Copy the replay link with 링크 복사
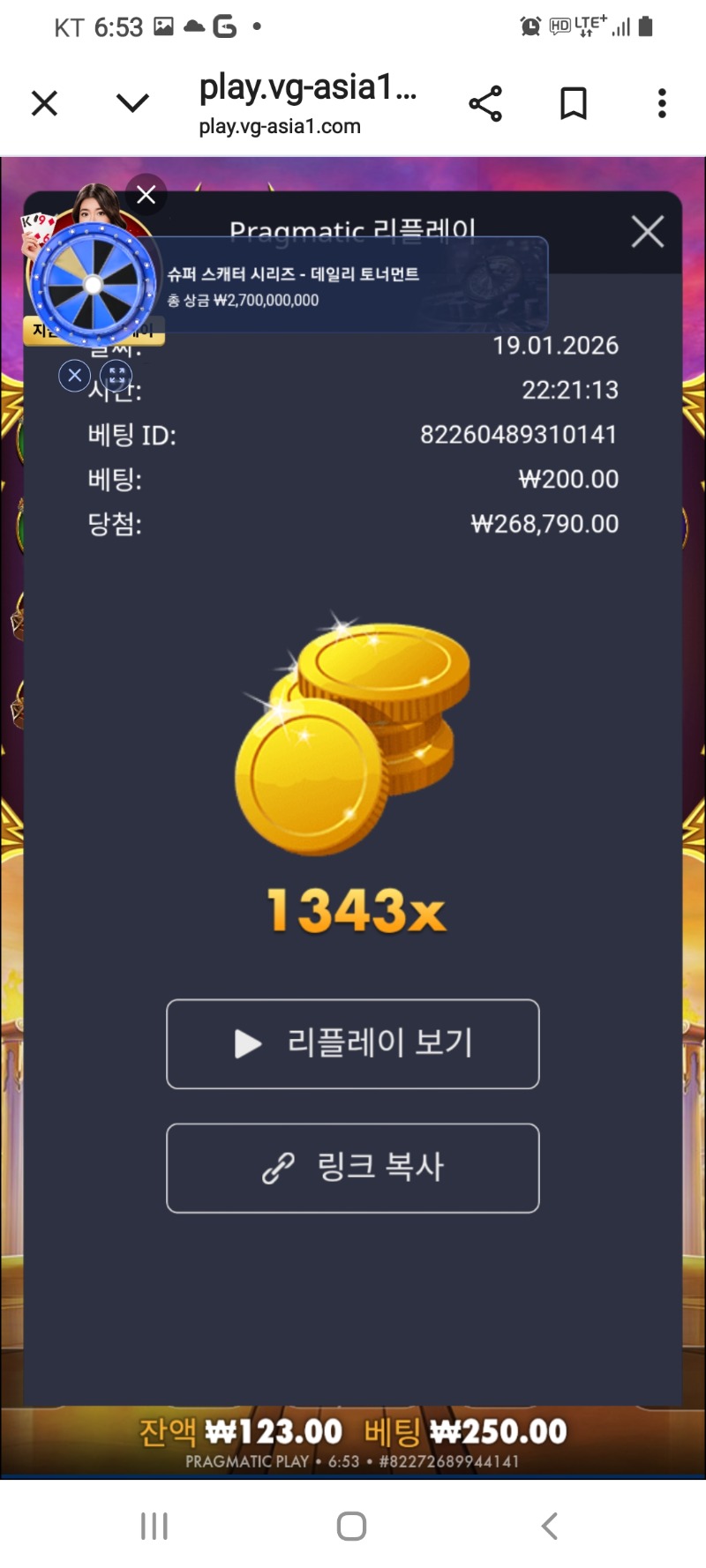 point(352,1168)
